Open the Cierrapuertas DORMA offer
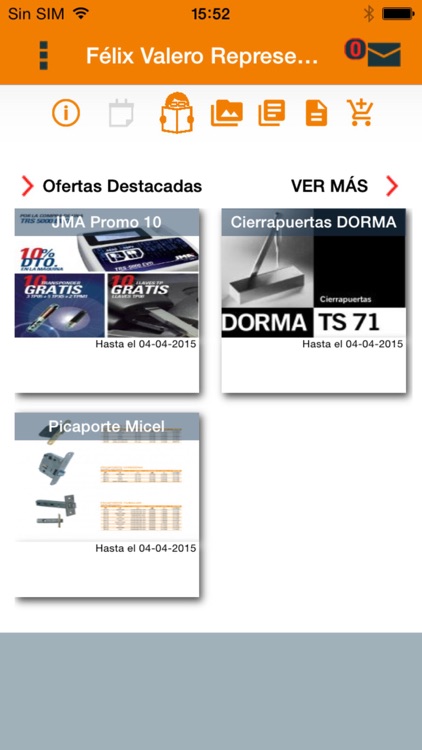Image resolution: width=422 pixels, height=750 pixels. point(313,300)
